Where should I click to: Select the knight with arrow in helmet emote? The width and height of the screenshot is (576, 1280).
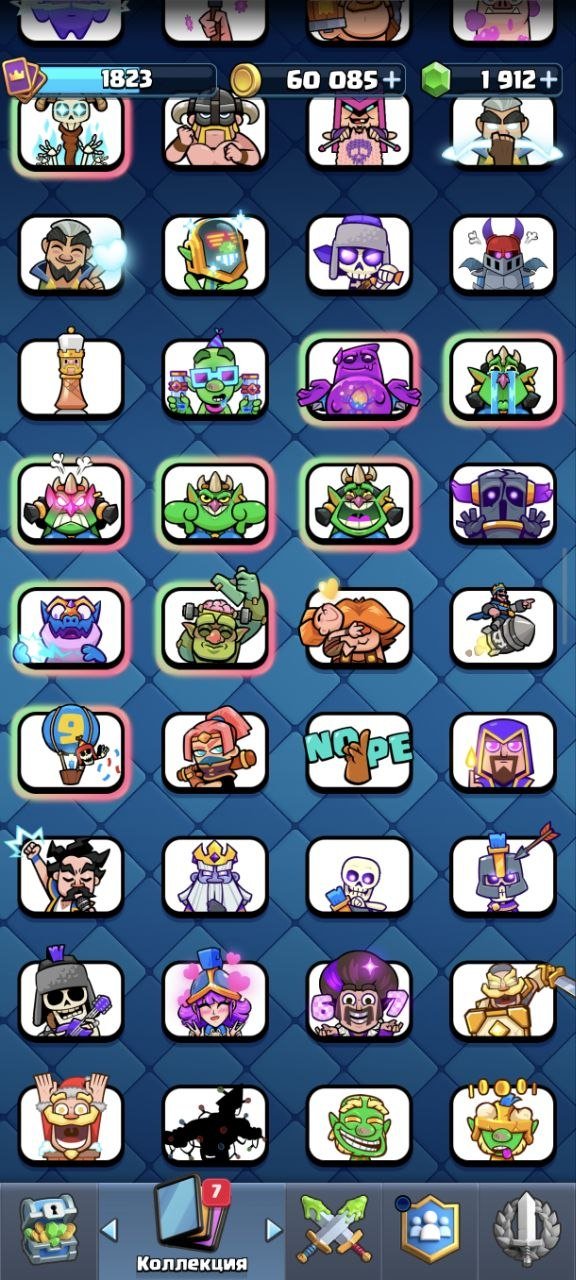(x=503, y=876)
